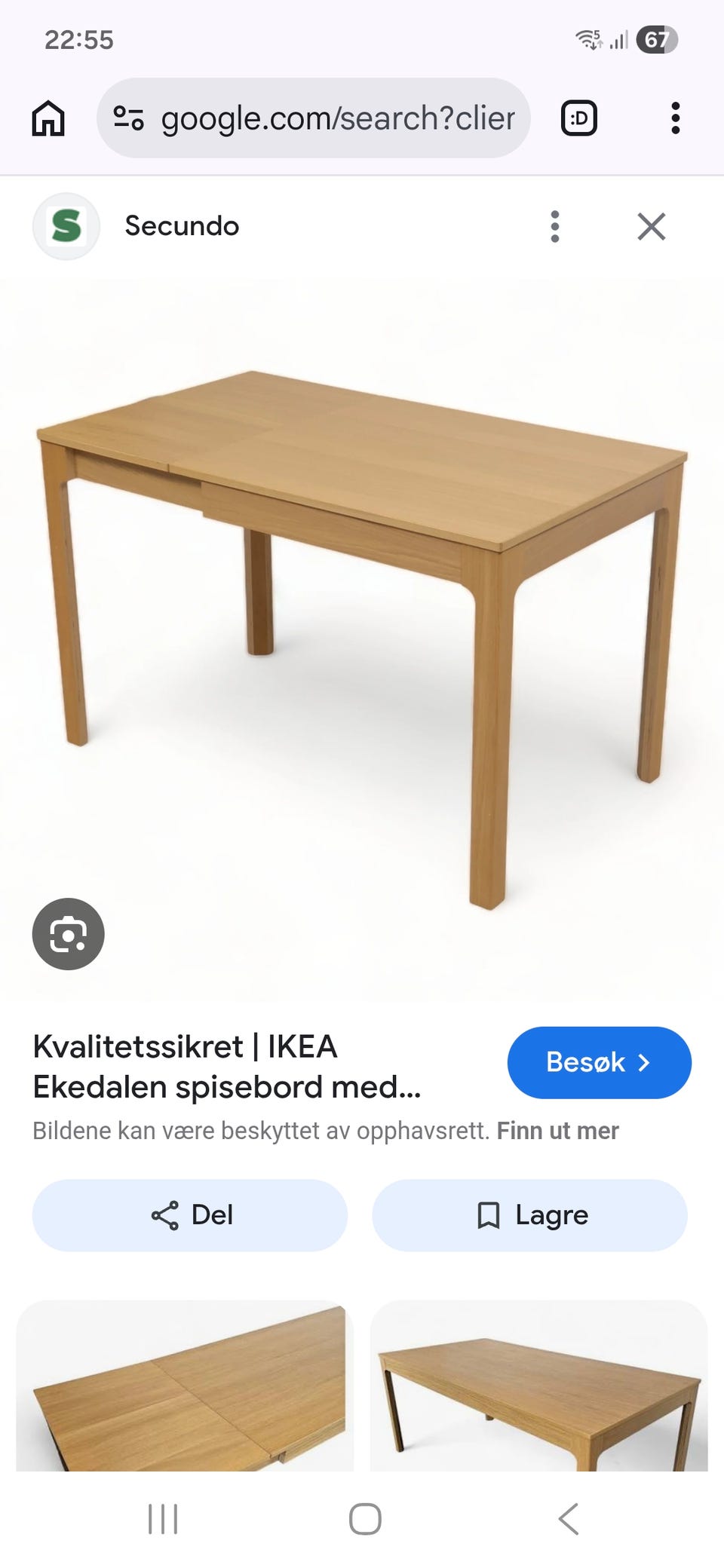Tap the share icon on Del button
The height and width of the screenshot is (1568, 724).
coord(166,1214)
